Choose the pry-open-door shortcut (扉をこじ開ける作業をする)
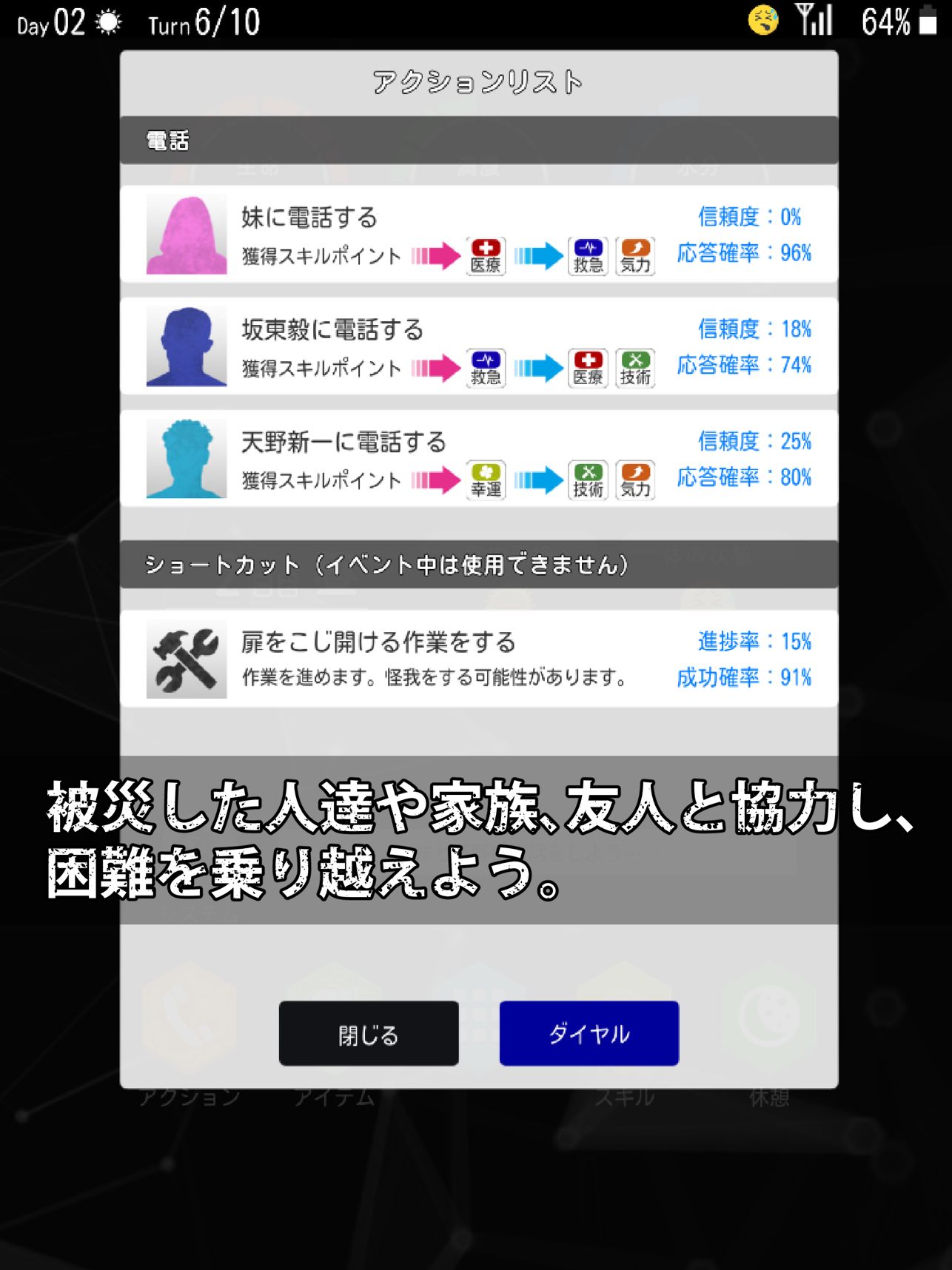952x1270 pixels. (478, 659)
